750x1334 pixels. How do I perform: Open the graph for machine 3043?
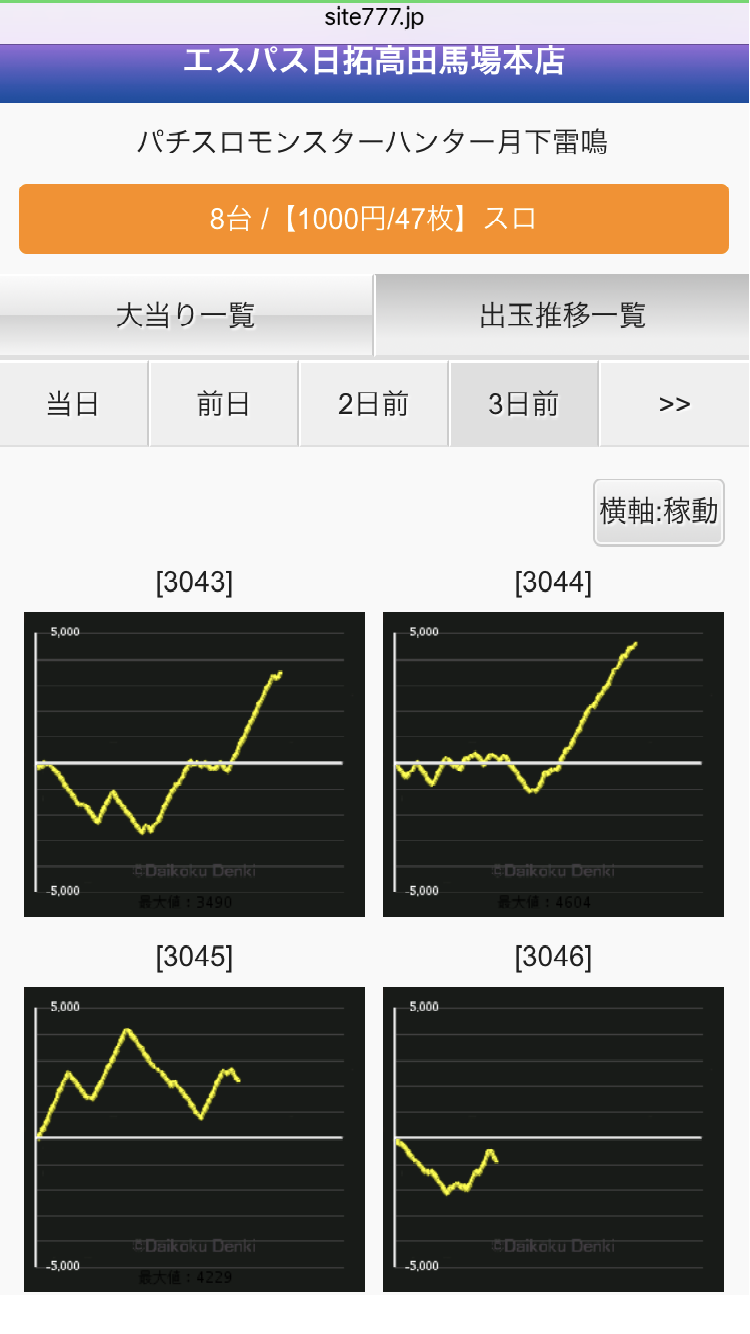point(194,764)
